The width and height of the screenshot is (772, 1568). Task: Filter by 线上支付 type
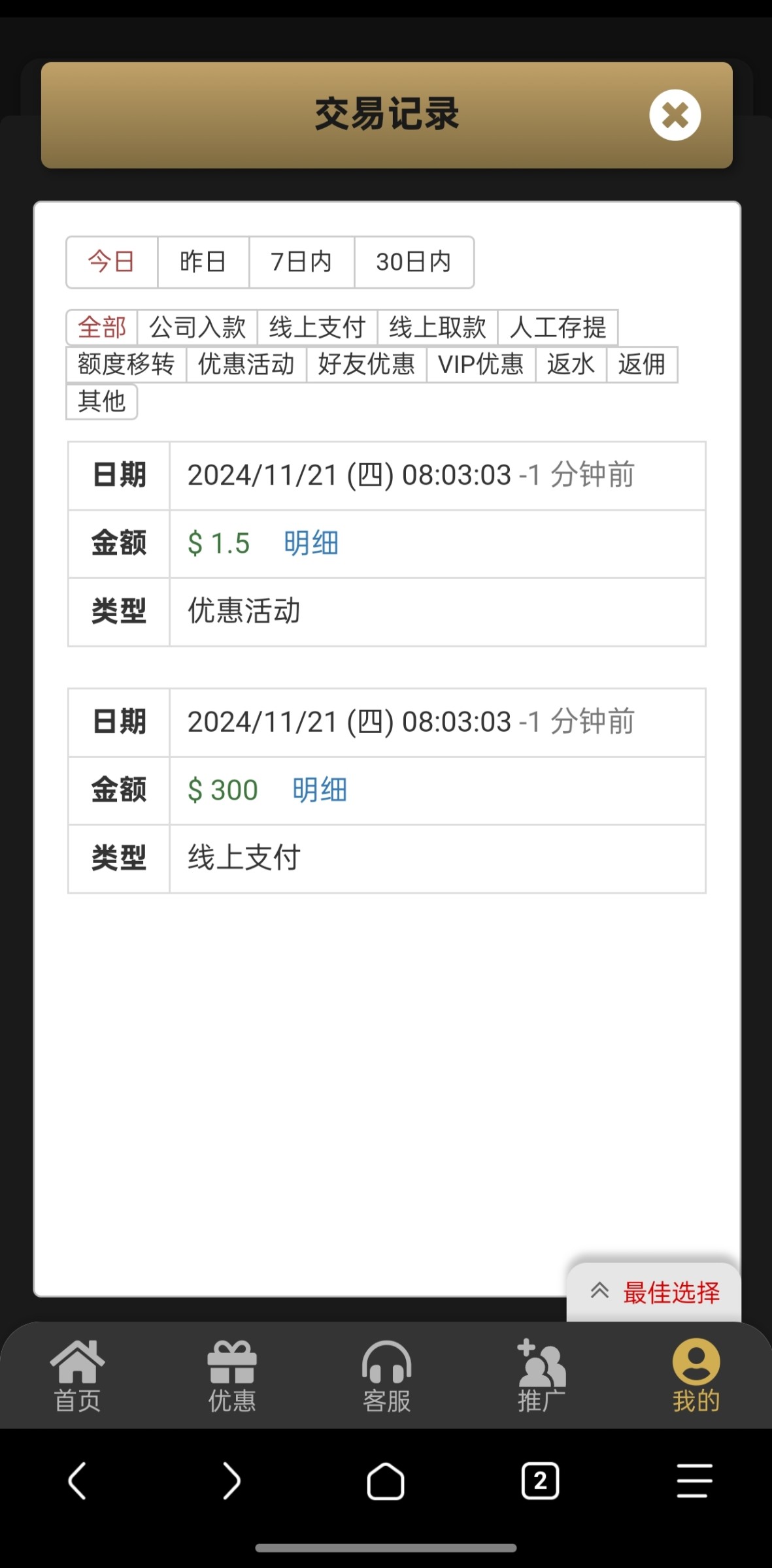(318, 327)
